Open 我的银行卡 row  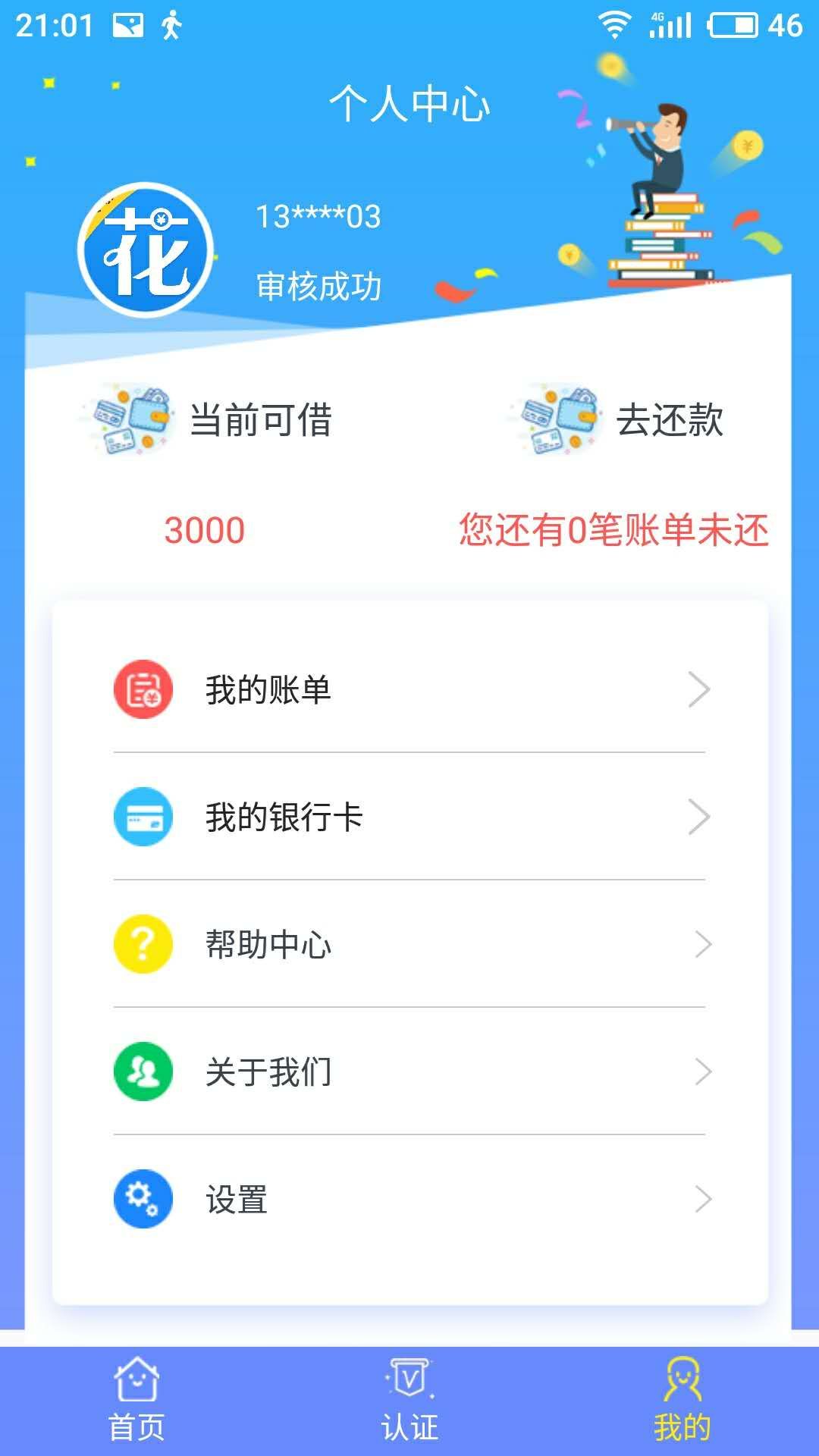click(x=409, y=817)
